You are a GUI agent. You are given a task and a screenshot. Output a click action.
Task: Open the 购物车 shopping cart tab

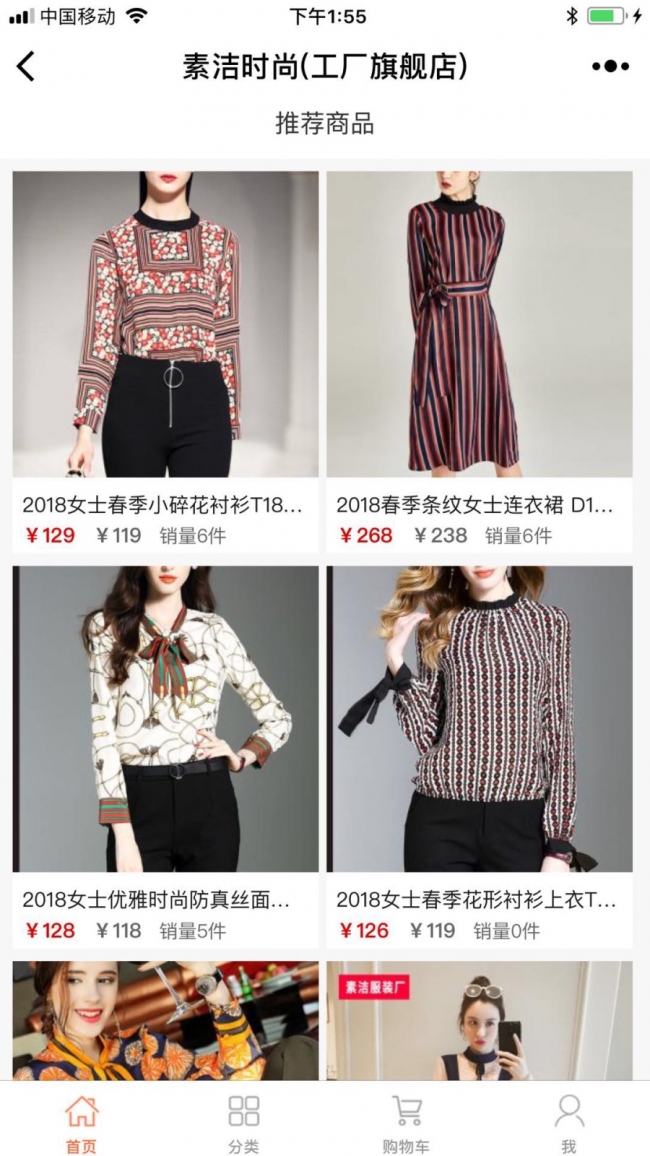pyautogui.click(x=406, y=1123)
